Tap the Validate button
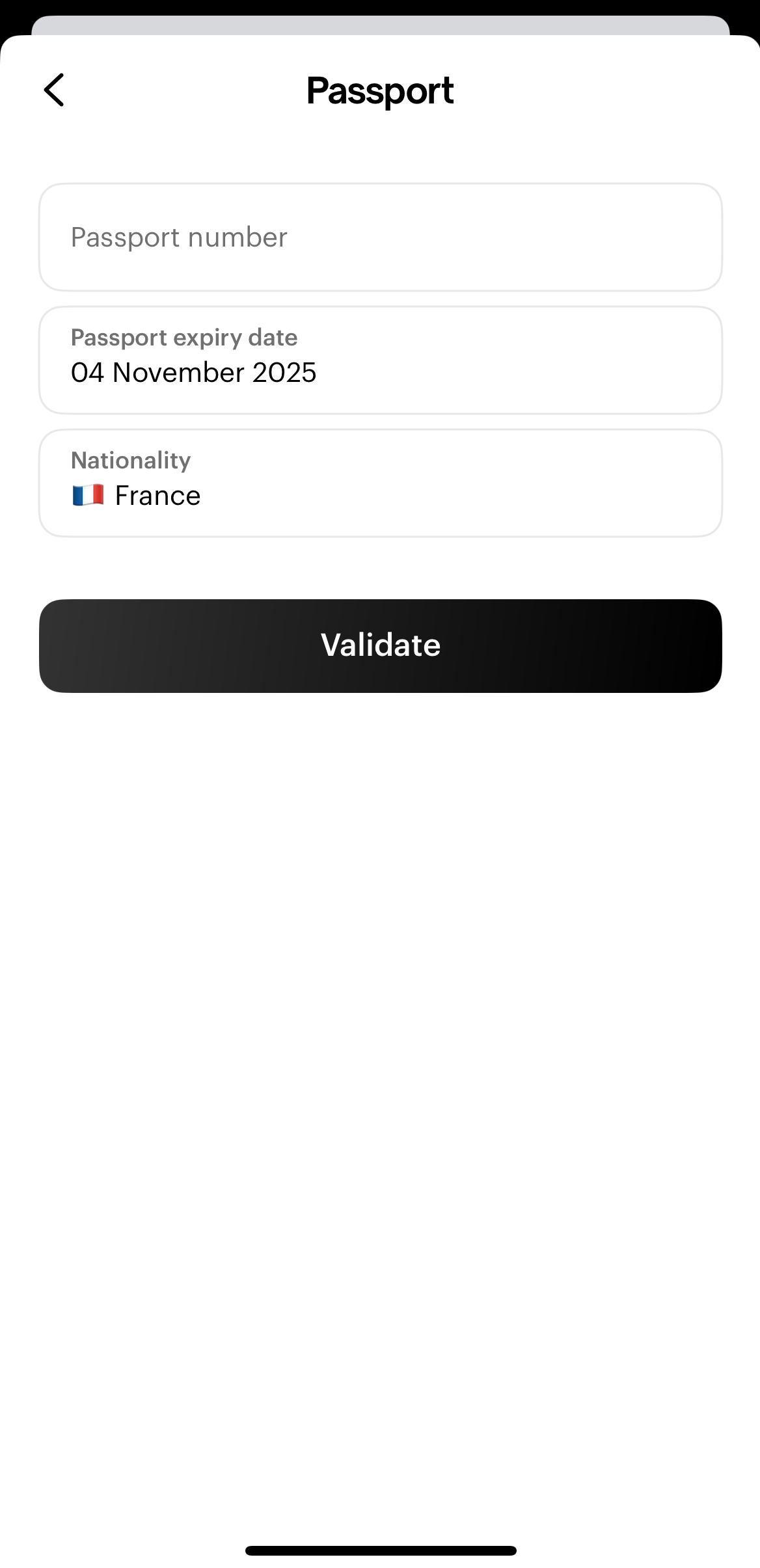The width and height of the screenshot is (760, 1568). pyautogui.click(x=380, y=645)
